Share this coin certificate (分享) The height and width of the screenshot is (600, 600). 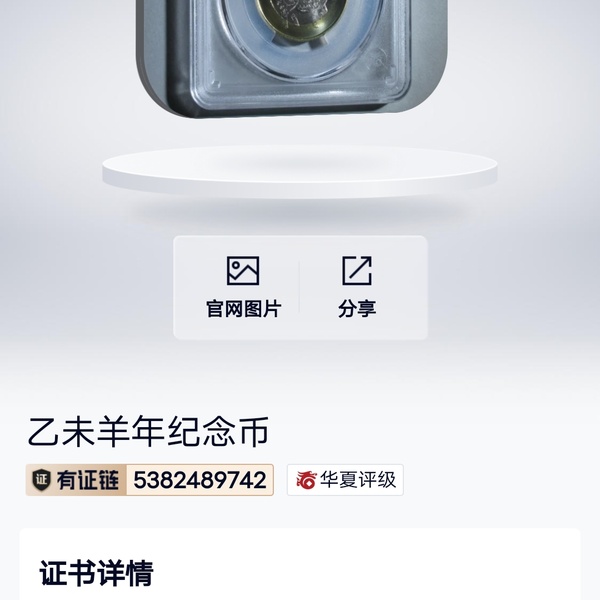tap(357, 287)
